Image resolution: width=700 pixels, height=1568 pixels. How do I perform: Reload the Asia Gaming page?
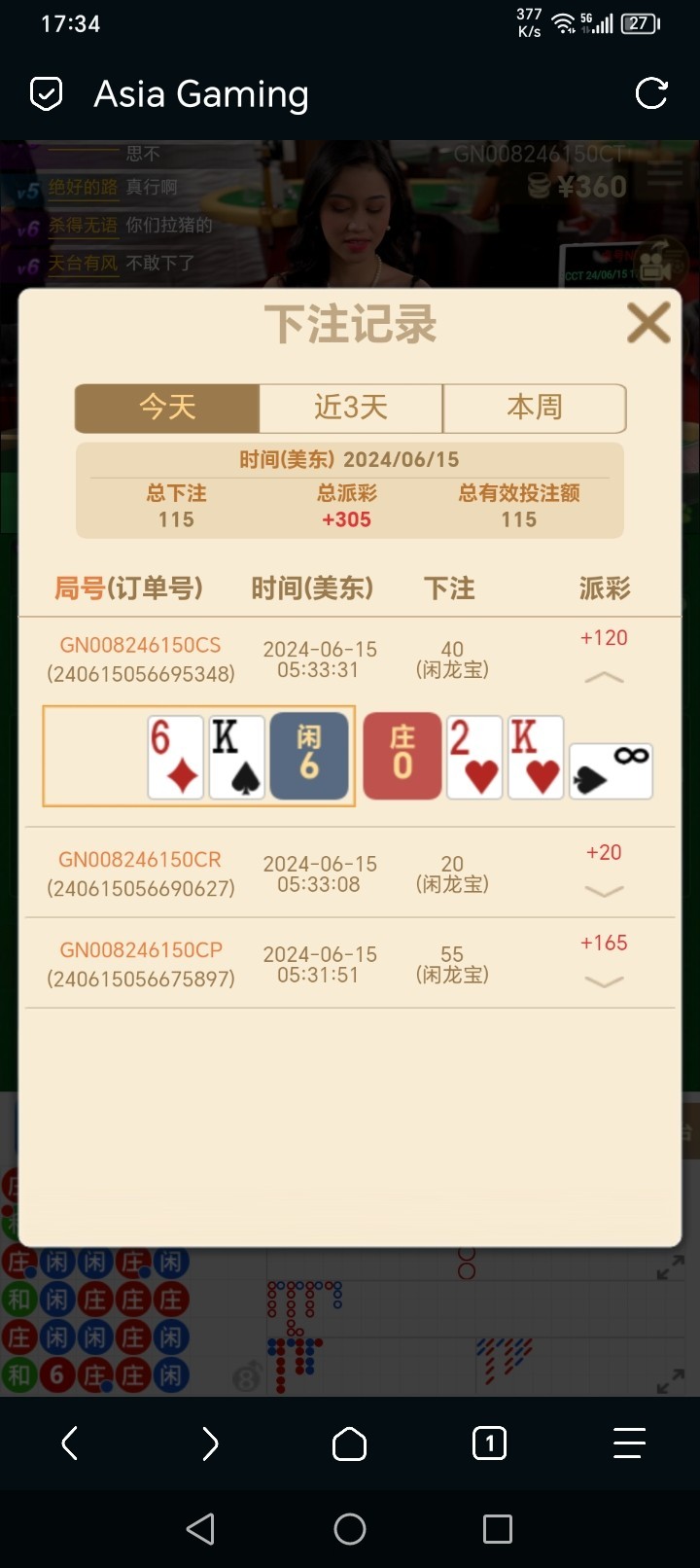click(650, 94)
